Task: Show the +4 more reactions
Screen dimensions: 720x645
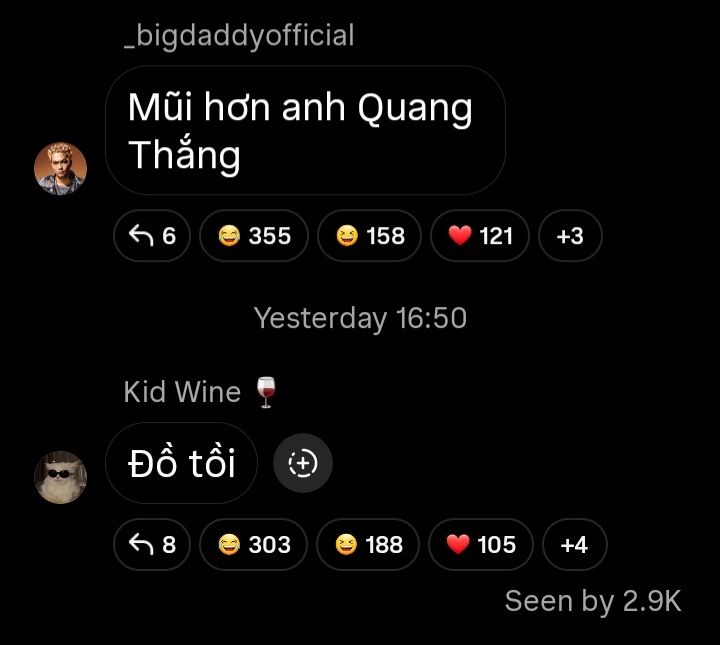Action: coord(573,545)
